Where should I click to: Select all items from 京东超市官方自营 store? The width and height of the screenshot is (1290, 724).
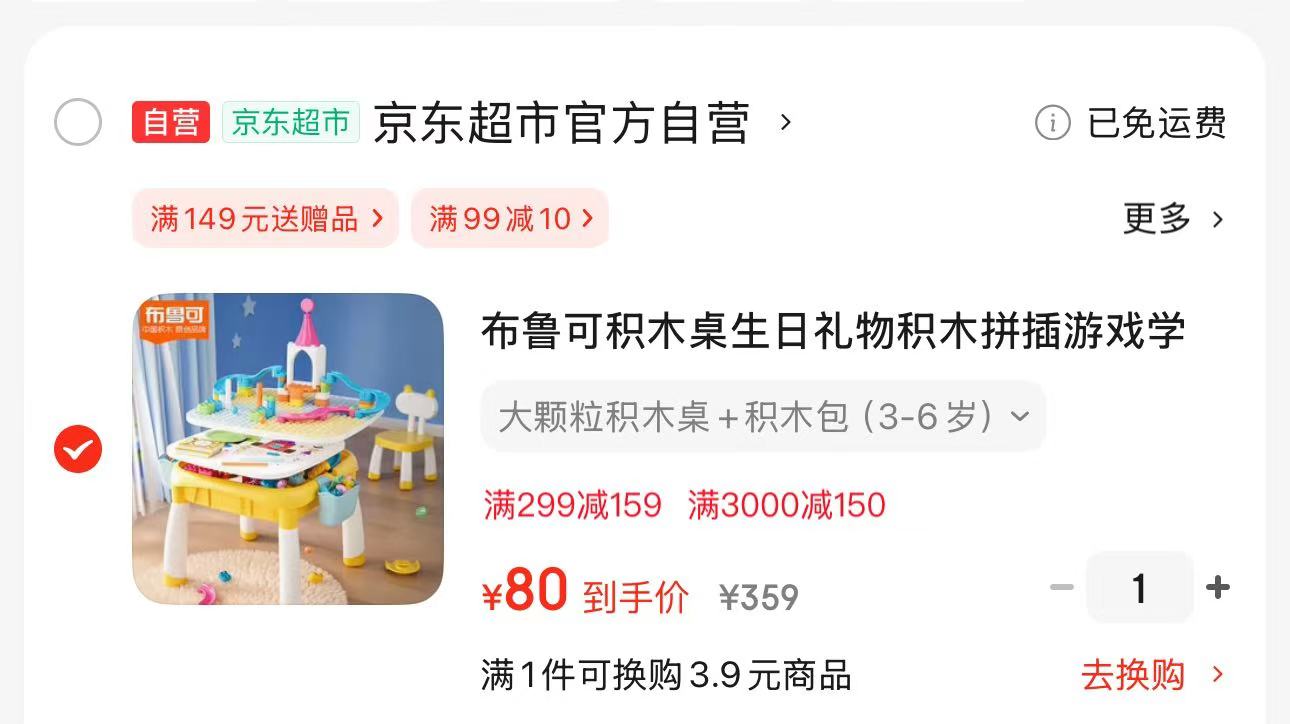pos(78,123)
